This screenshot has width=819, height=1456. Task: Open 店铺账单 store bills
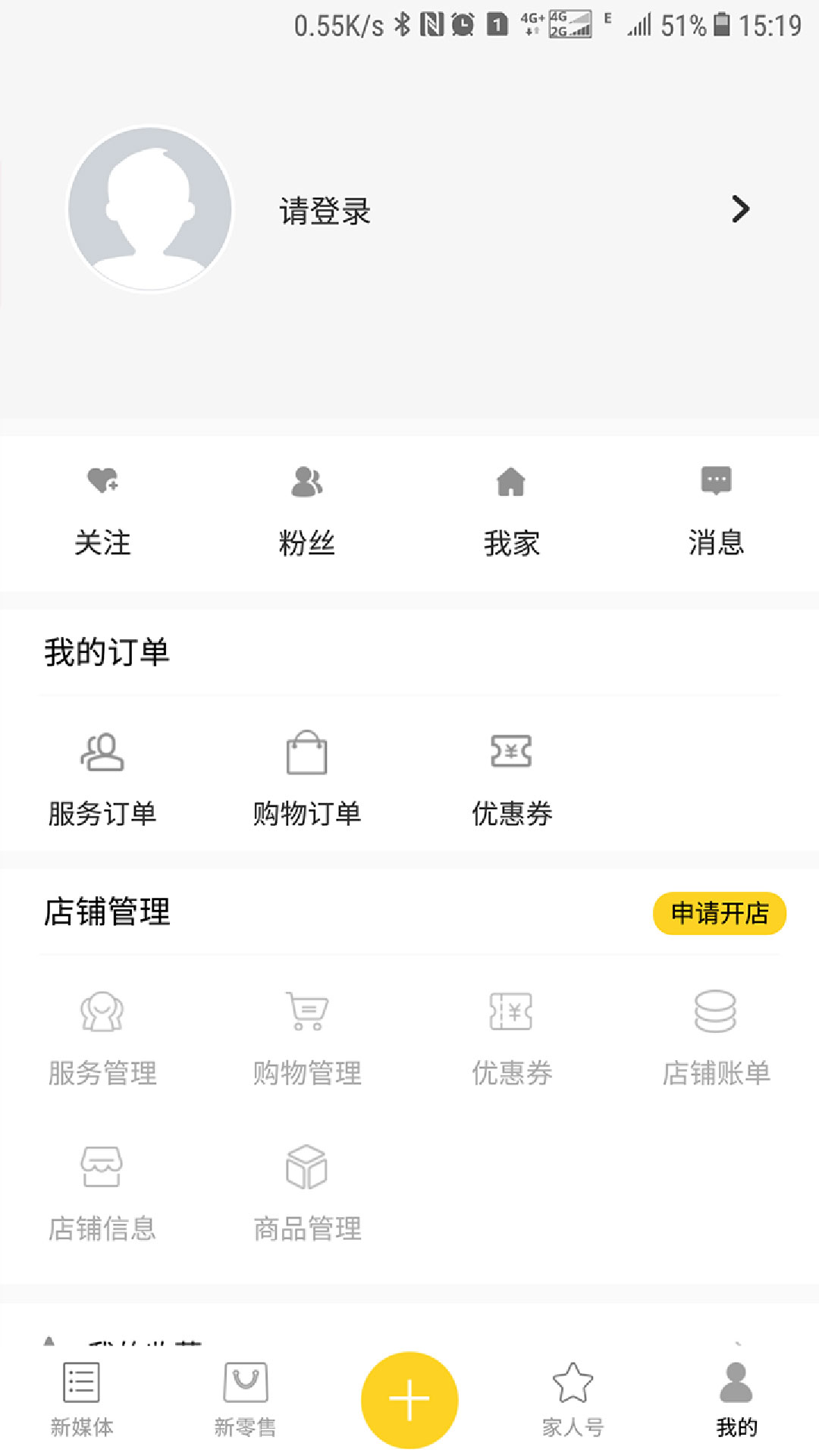tap(716, 1038)
